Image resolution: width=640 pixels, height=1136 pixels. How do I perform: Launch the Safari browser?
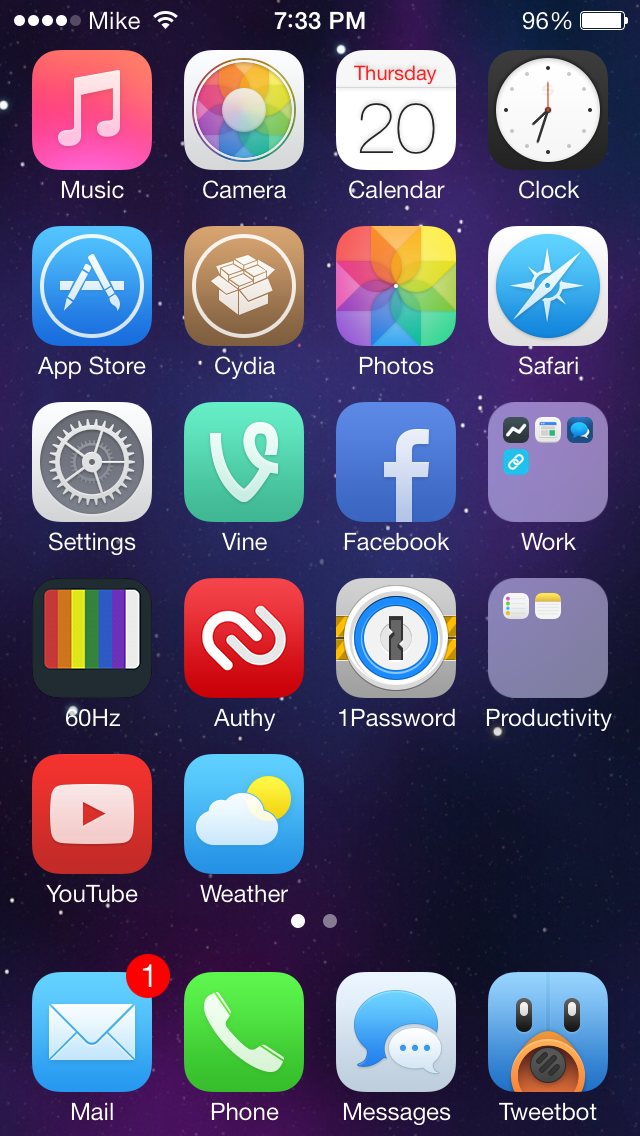[548, 286]
